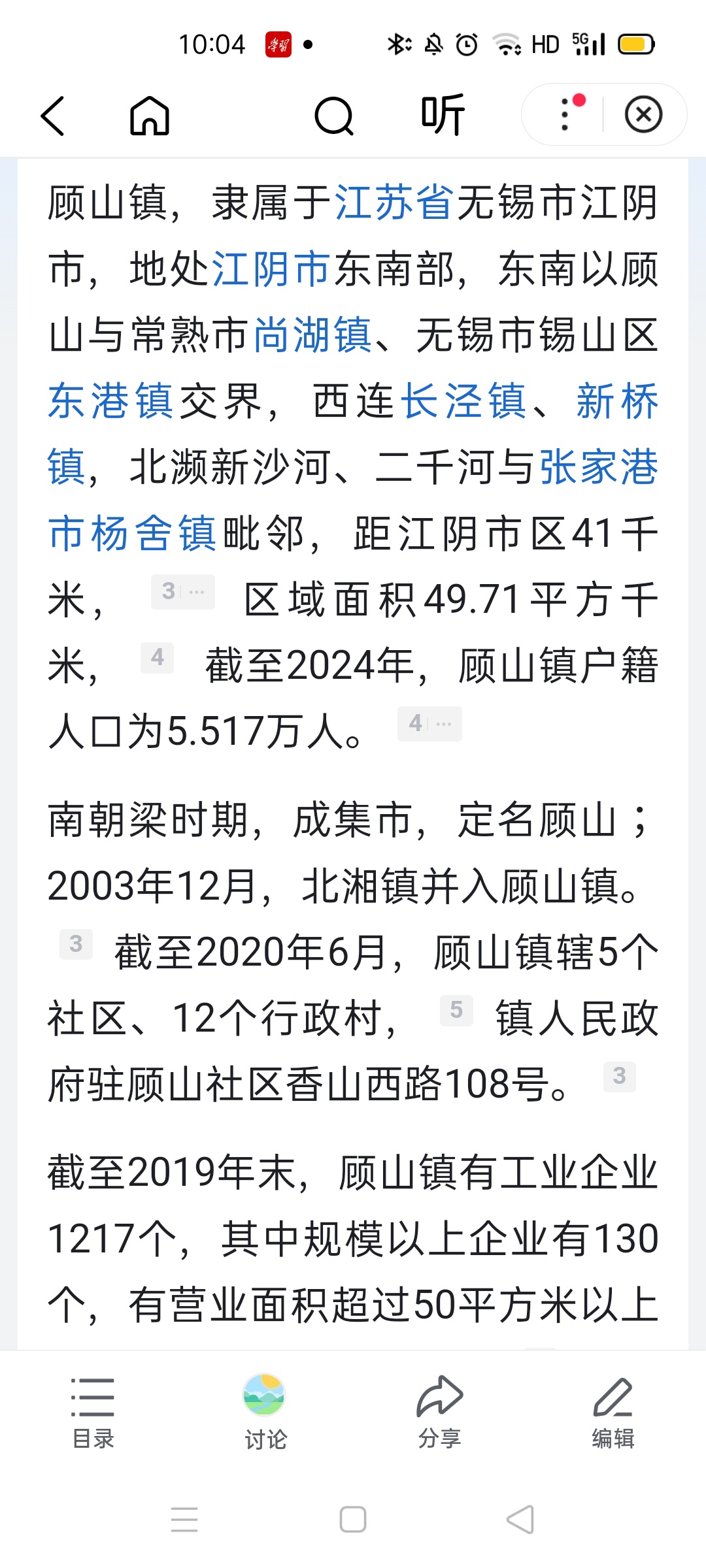This screenshot has width=706, height=1568.
Task: Tap the system home square button
Action: [x=353, y=1519]
